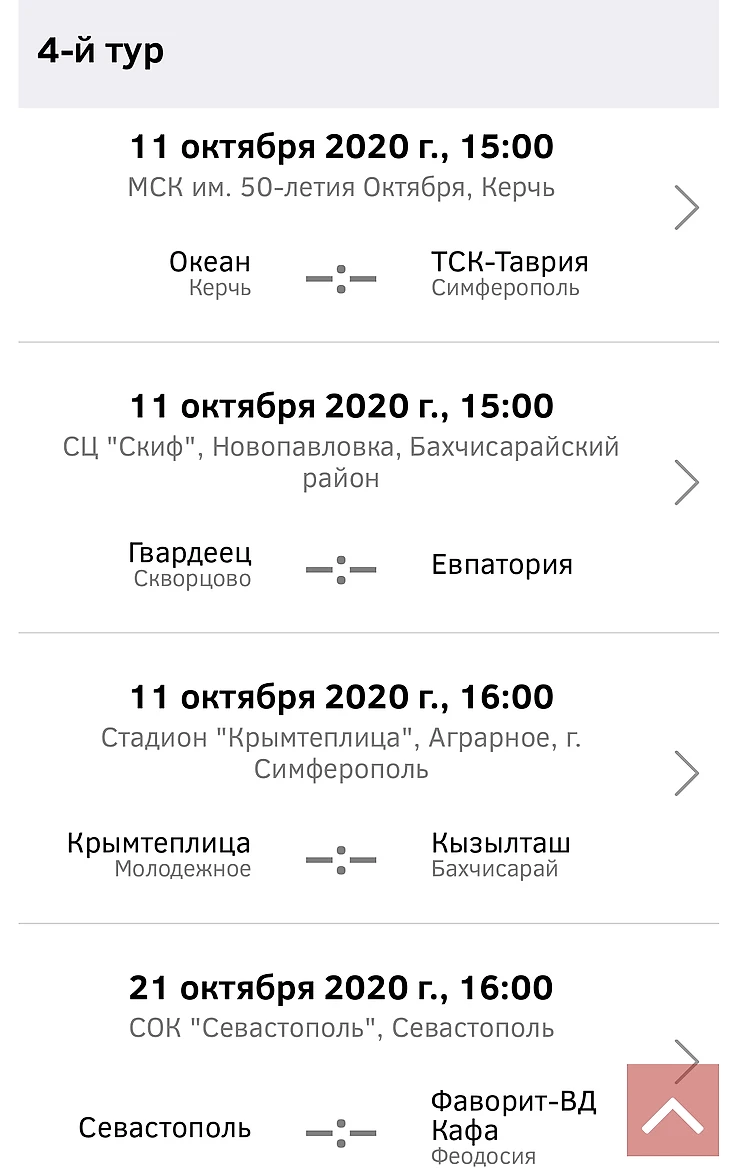Tap the scroll-to-top arrow button

coord(673,1110)
